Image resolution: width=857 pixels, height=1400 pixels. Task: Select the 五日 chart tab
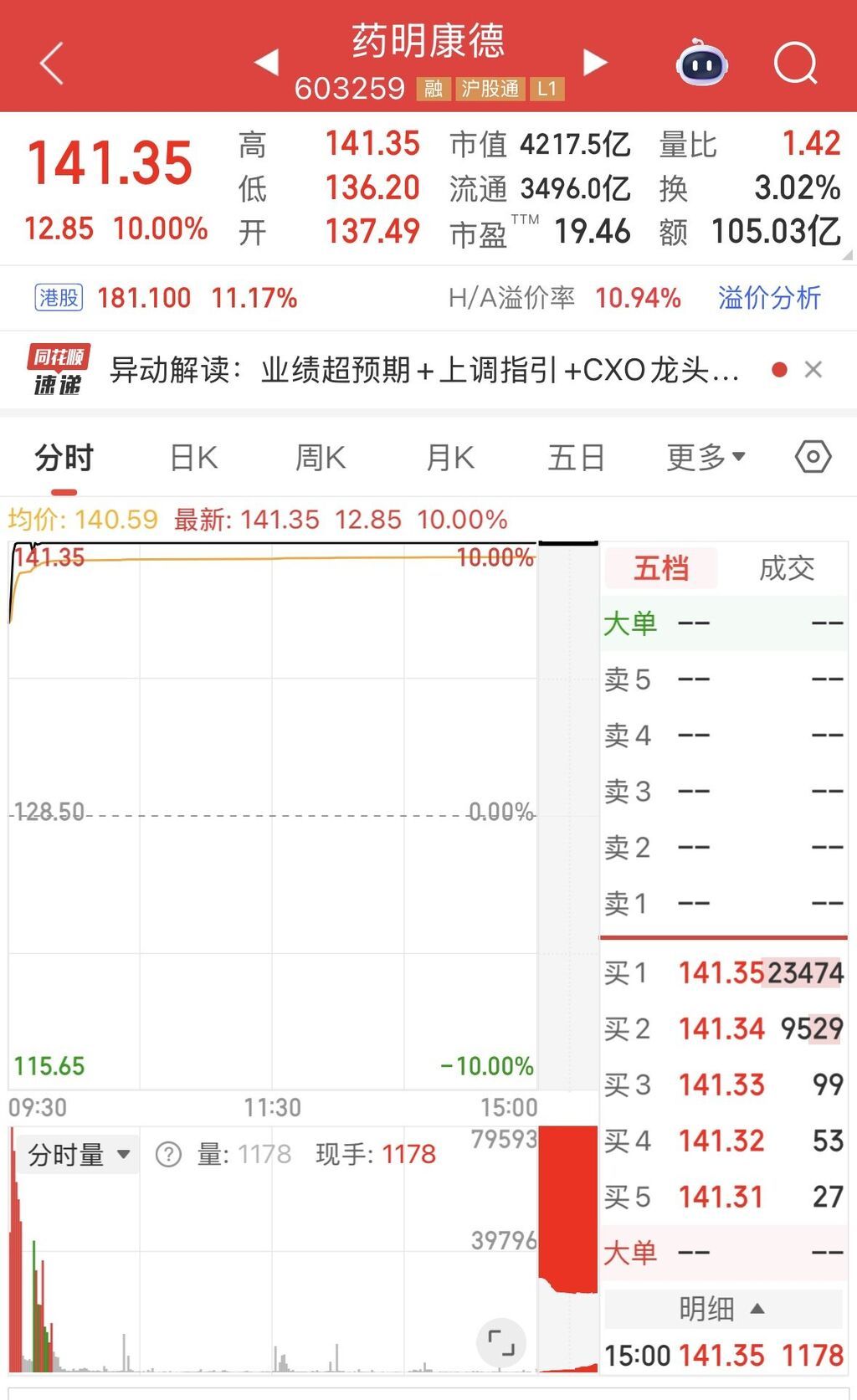(x=577, y=458)
